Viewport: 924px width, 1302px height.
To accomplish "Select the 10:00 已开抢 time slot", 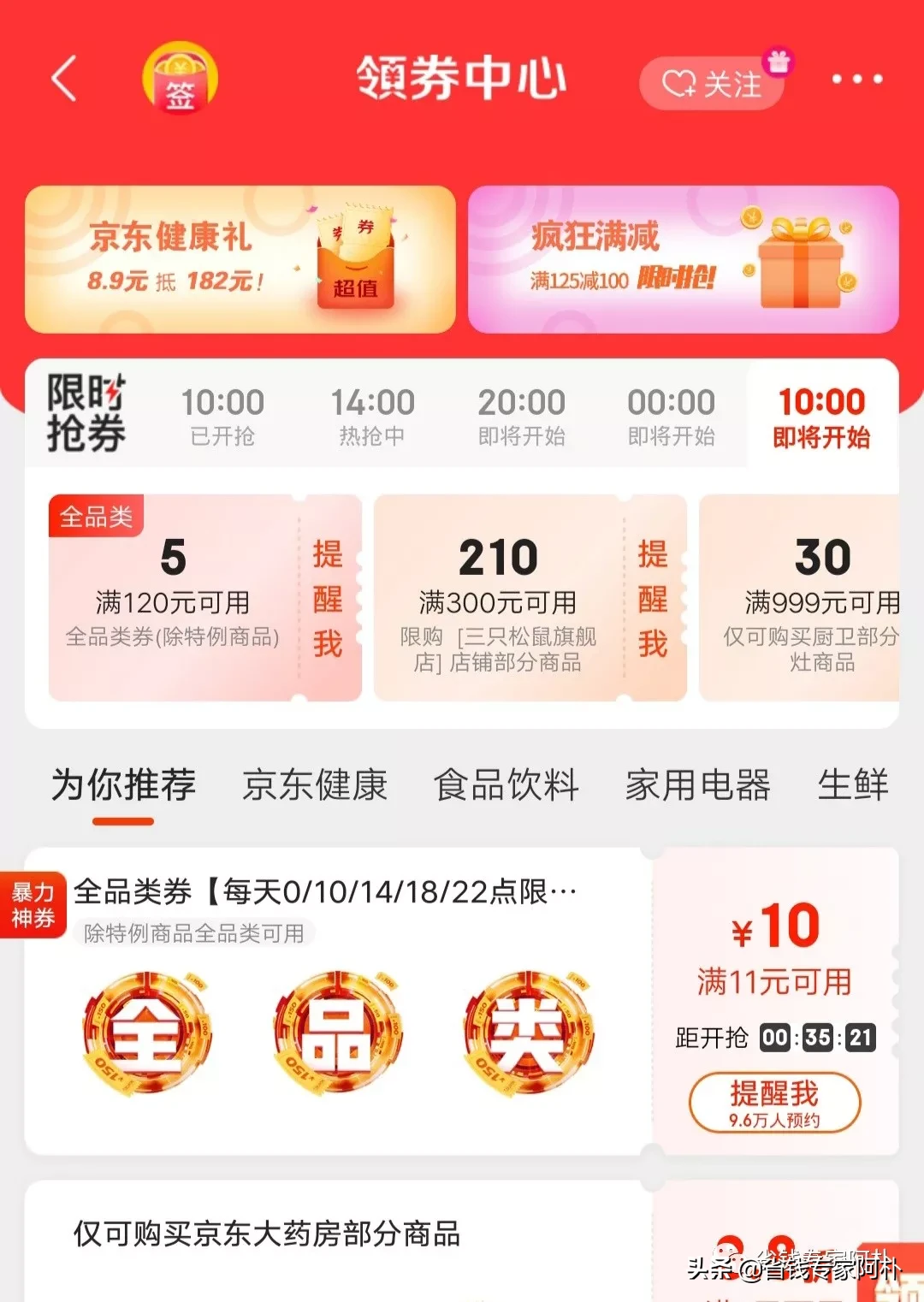I will 222,416.
